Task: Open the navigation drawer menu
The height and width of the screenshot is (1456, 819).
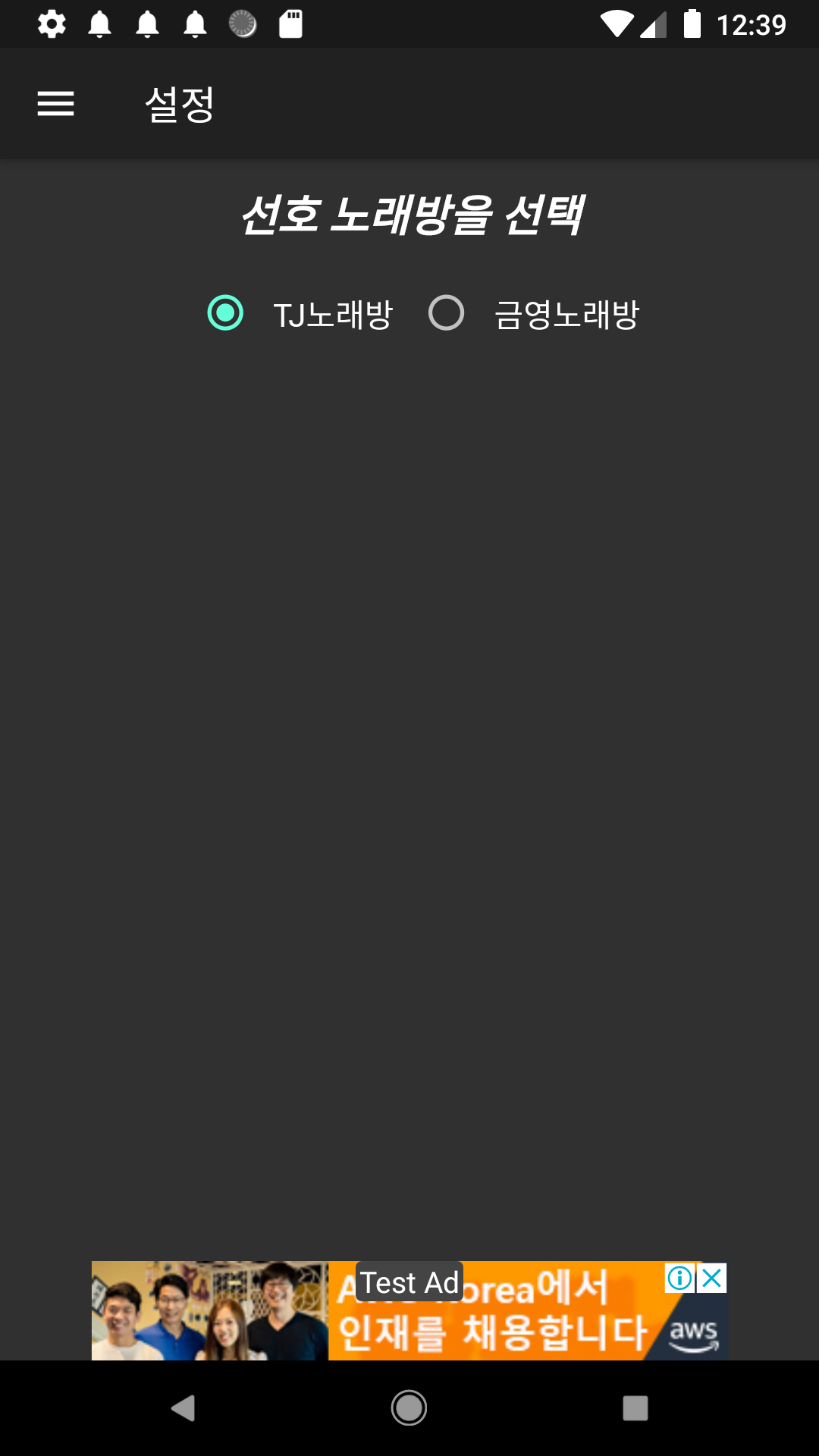Action: (x=55, y=104)
